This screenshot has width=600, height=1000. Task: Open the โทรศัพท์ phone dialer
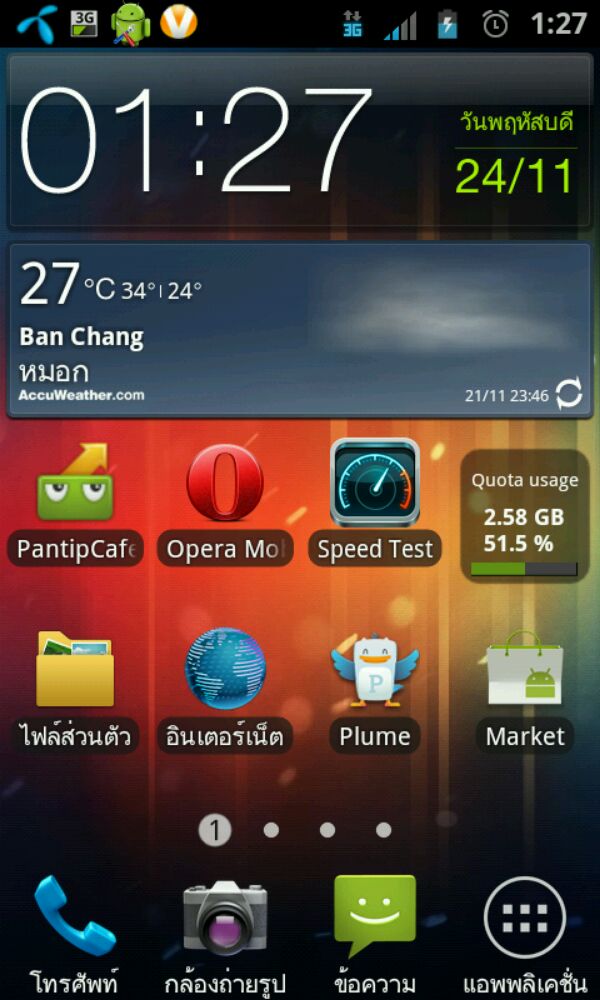(x=75, y=920)
